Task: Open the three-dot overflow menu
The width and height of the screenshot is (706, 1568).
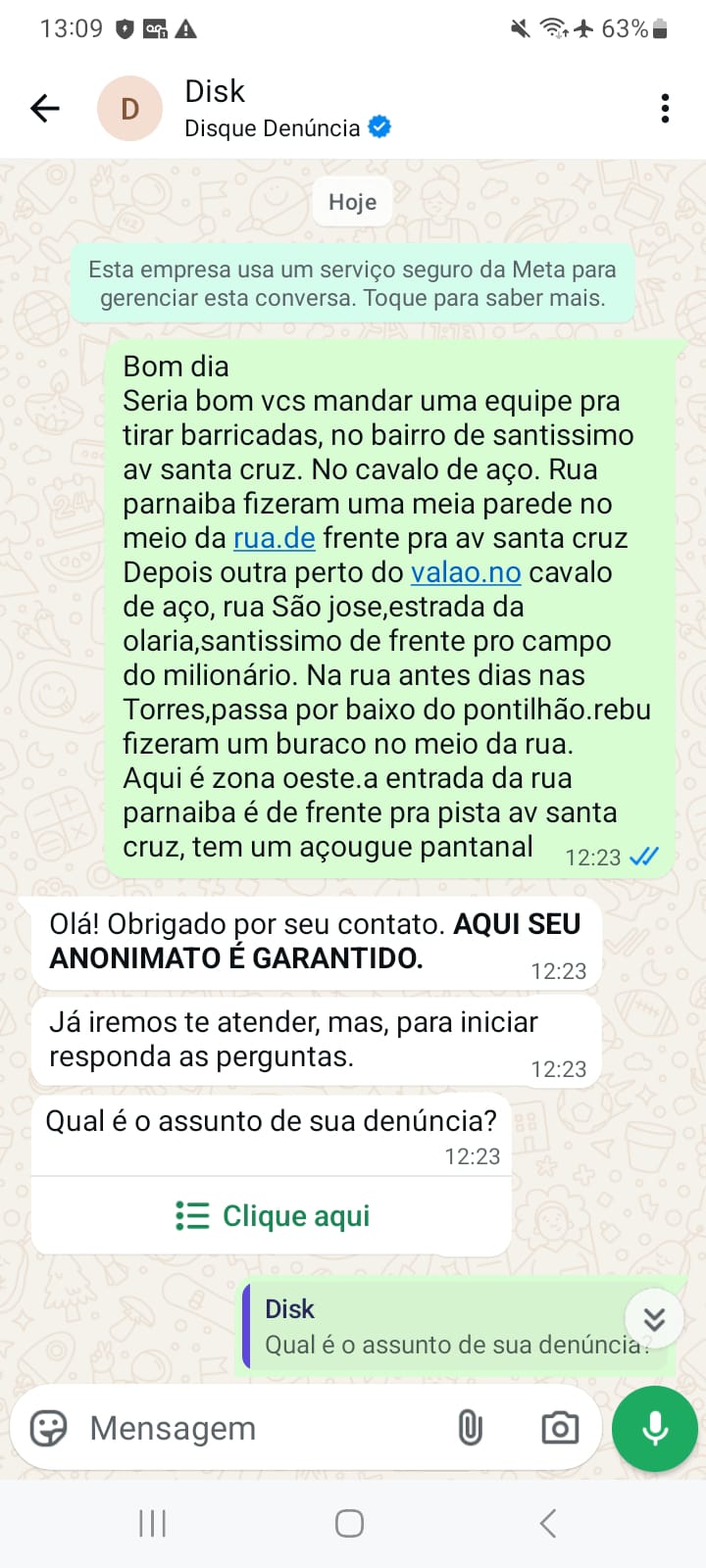Action: (x=665, y=108)
